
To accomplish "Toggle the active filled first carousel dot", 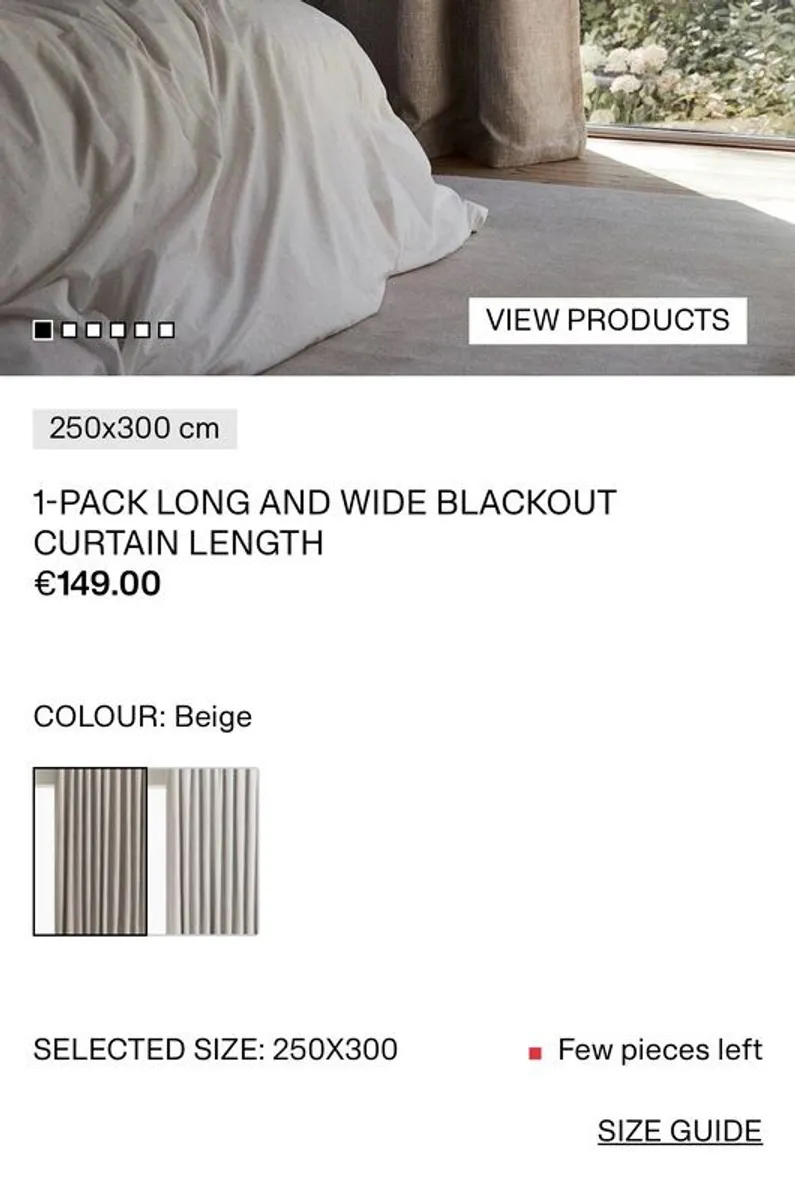I will (43, 327).
